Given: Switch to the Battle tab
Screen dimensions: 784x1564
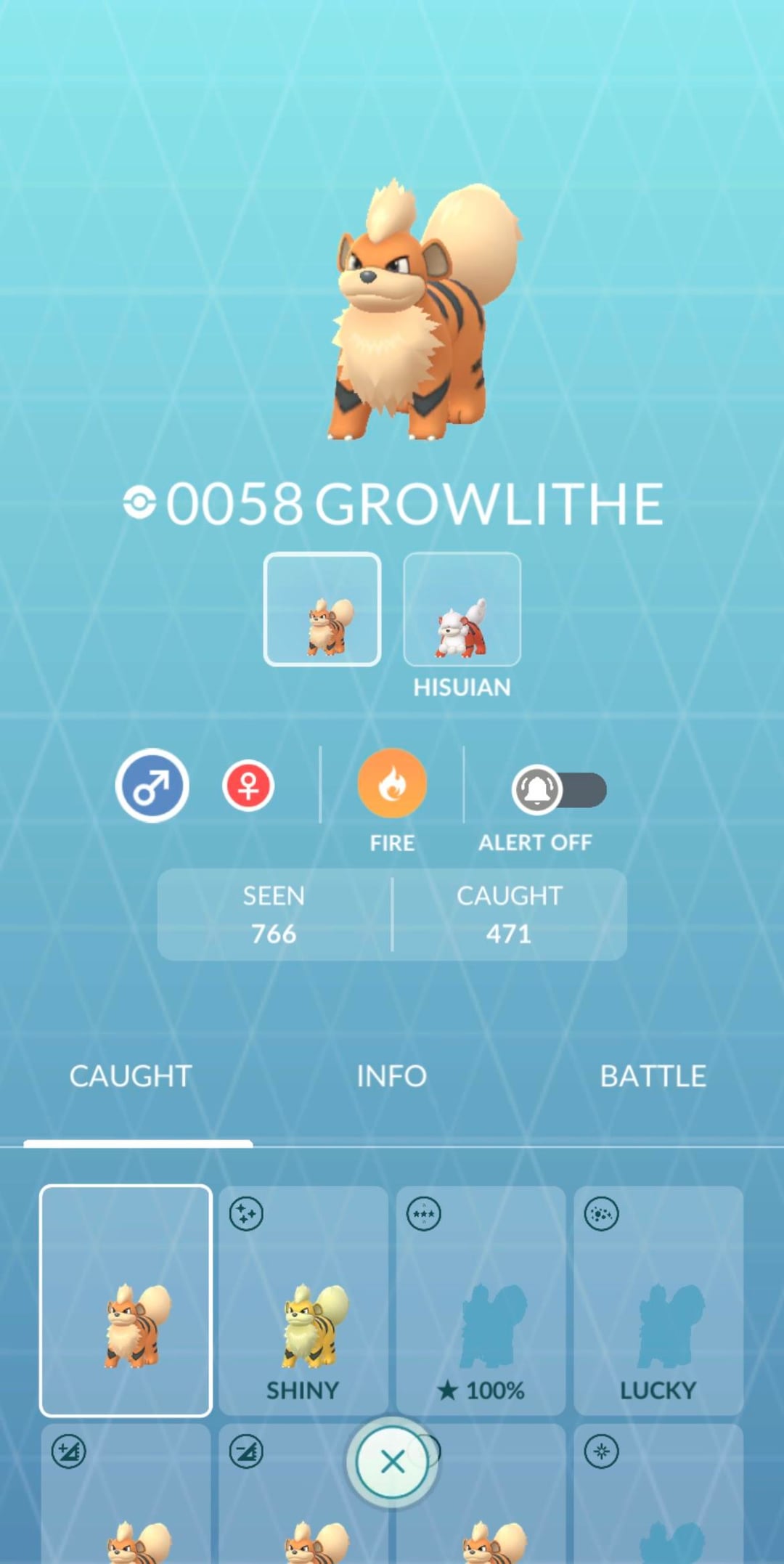Looking at the screenshot, I should 653,1076.
